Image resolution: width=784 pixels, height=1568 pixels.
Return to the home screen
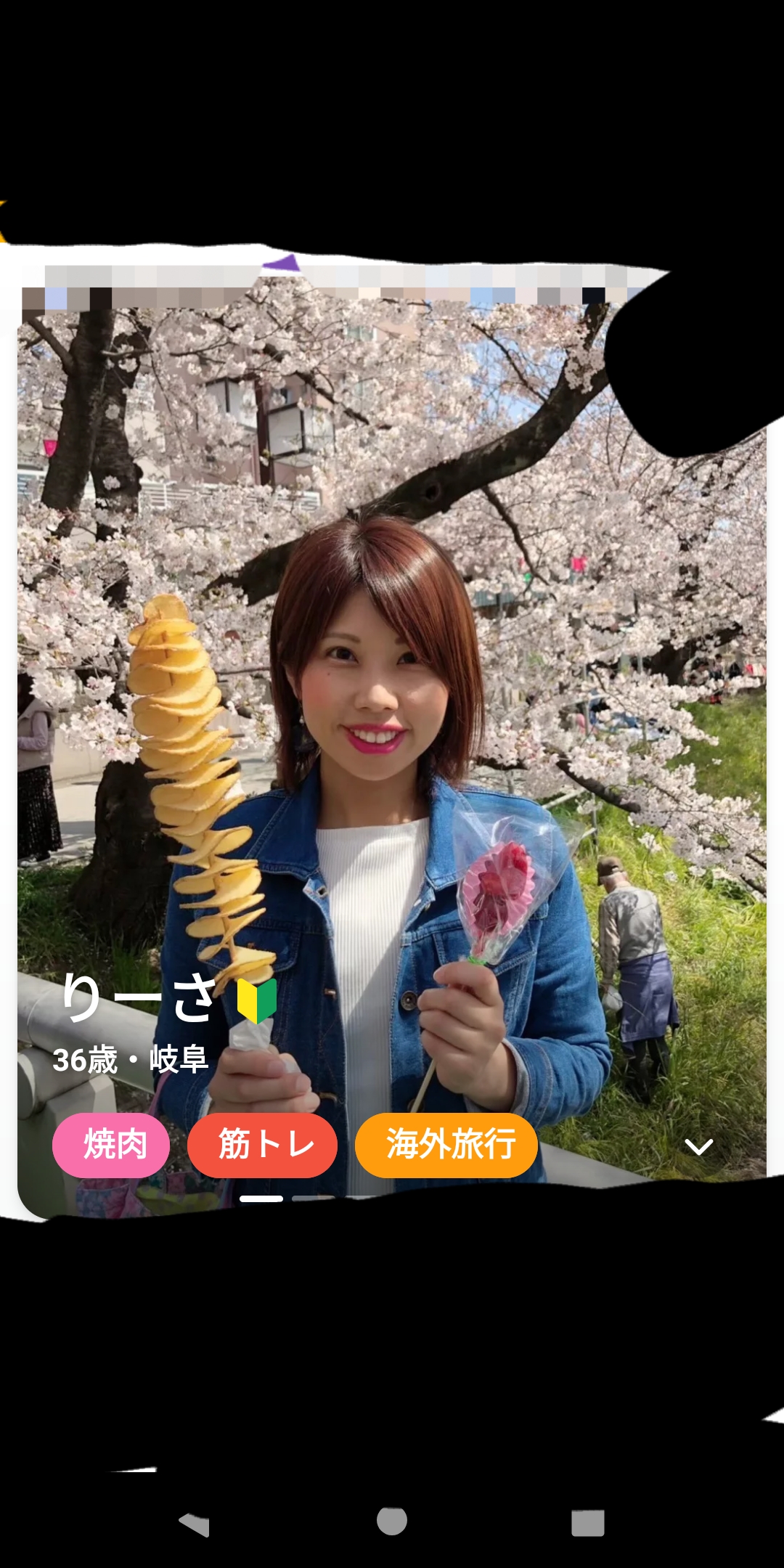(x=392, y=1521)
